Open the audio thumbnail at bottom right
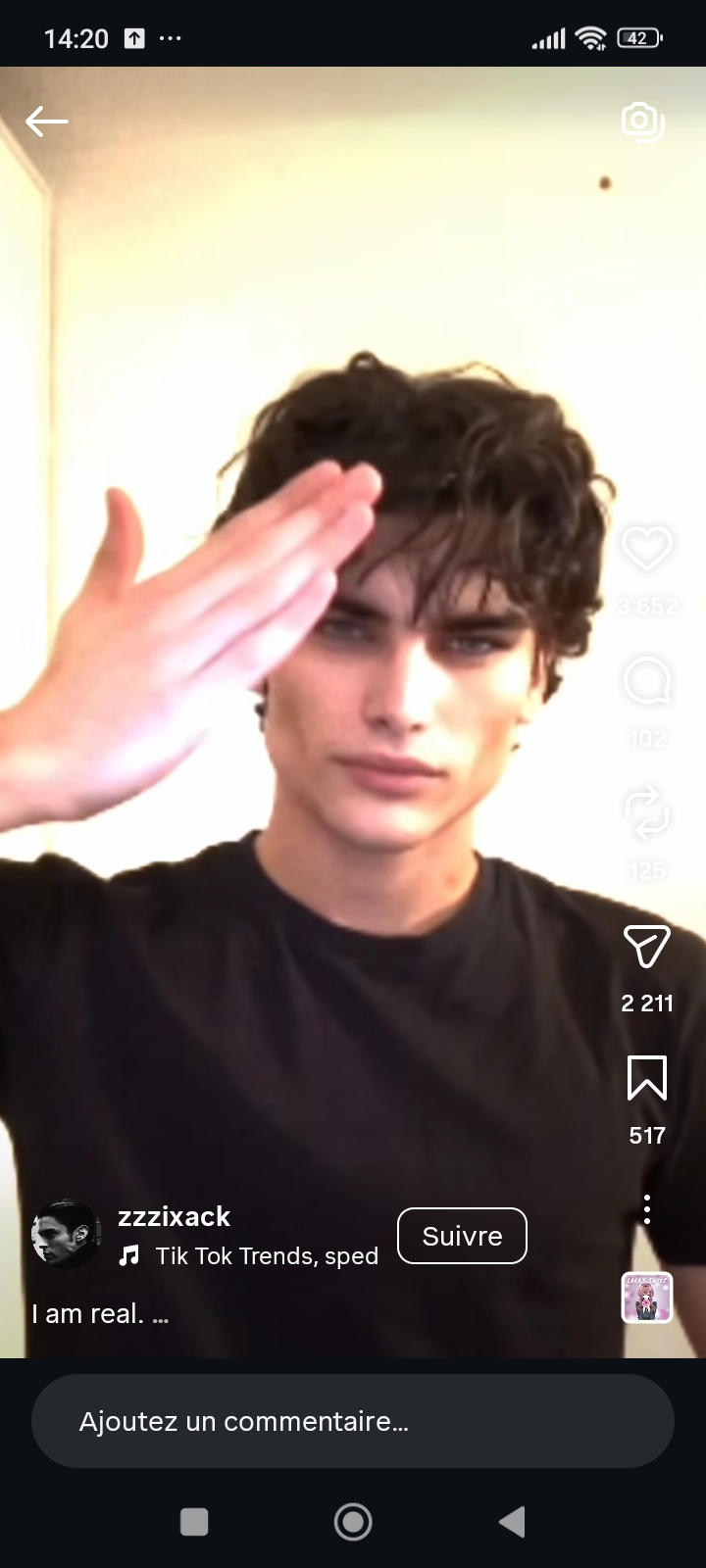This screenshot has height=1568, width=706. (x=647, y=1298)
